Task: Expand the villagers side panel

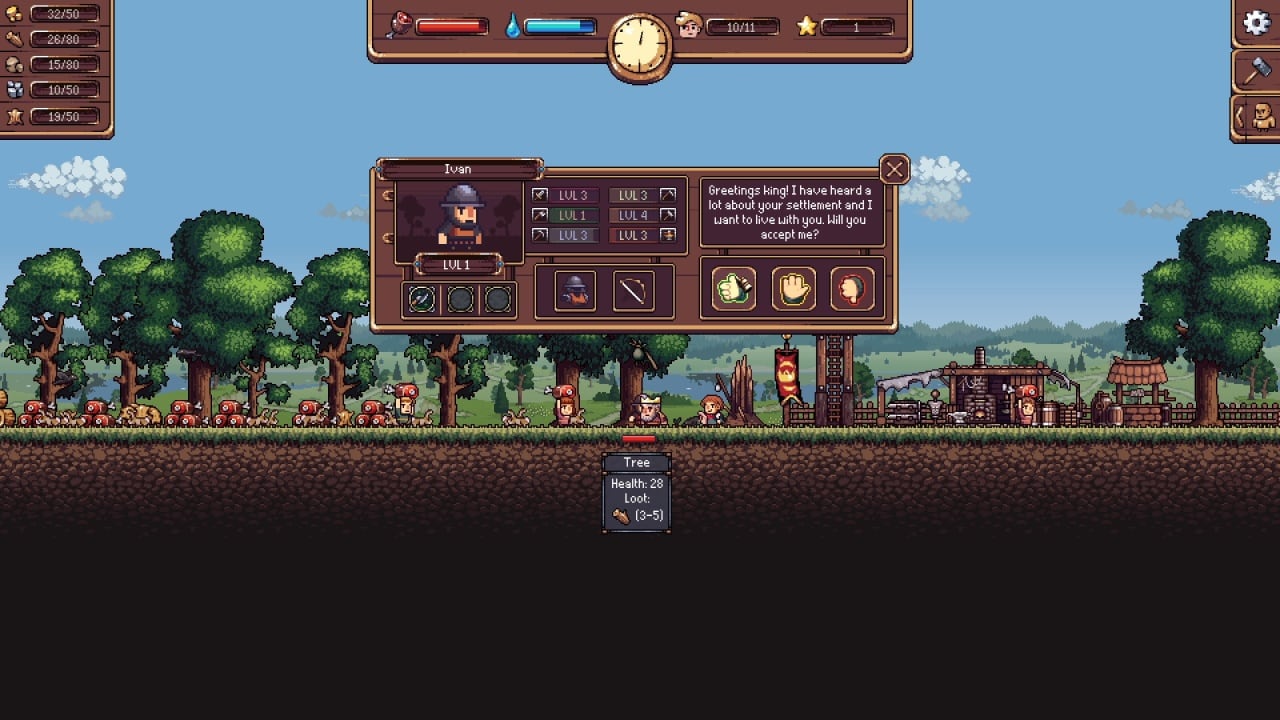Action: point(1256,116)
